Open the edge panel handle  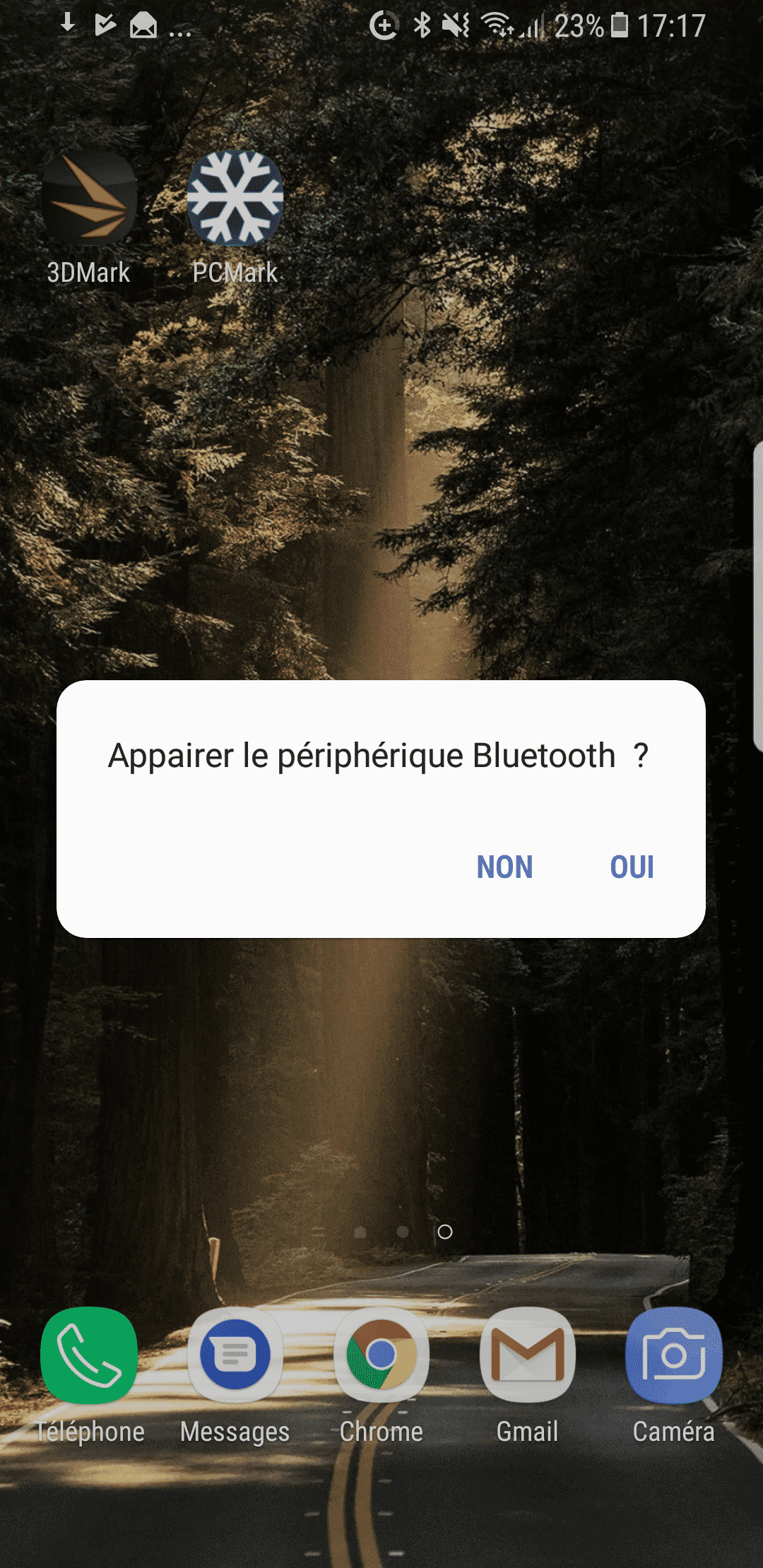click(x=758, y=595)
